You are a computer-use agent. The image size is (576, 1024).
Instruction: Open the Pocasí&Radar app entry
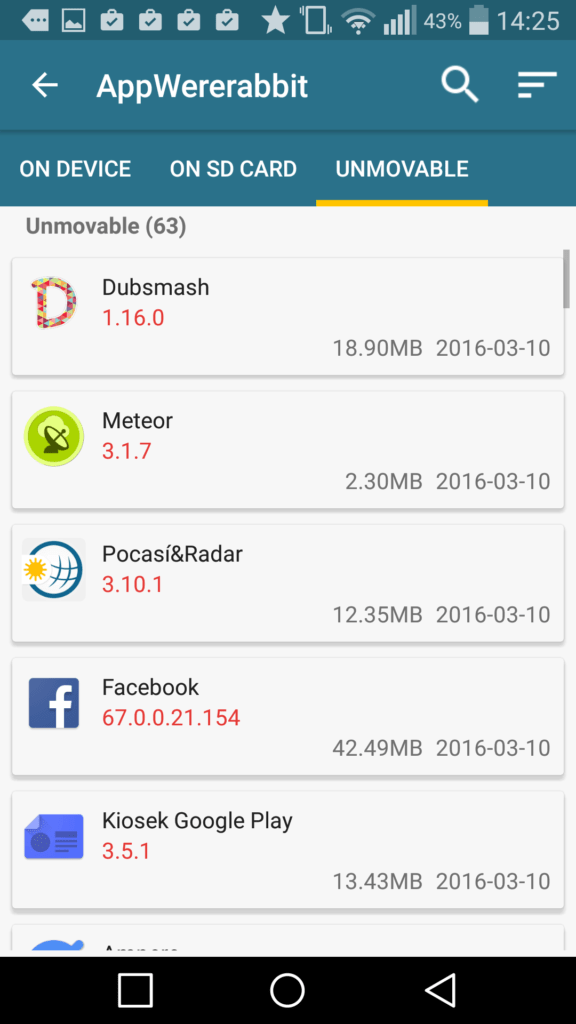point(288,583)
